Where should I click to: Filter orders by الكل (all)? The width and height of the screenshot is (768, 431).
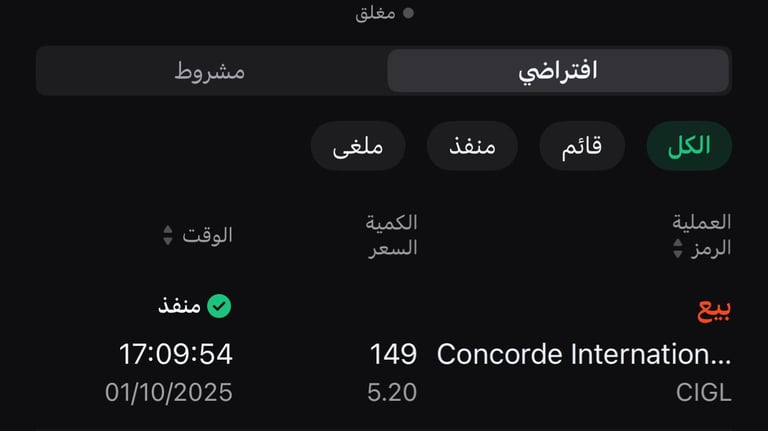pyautogui.click(x=689, y=146)
